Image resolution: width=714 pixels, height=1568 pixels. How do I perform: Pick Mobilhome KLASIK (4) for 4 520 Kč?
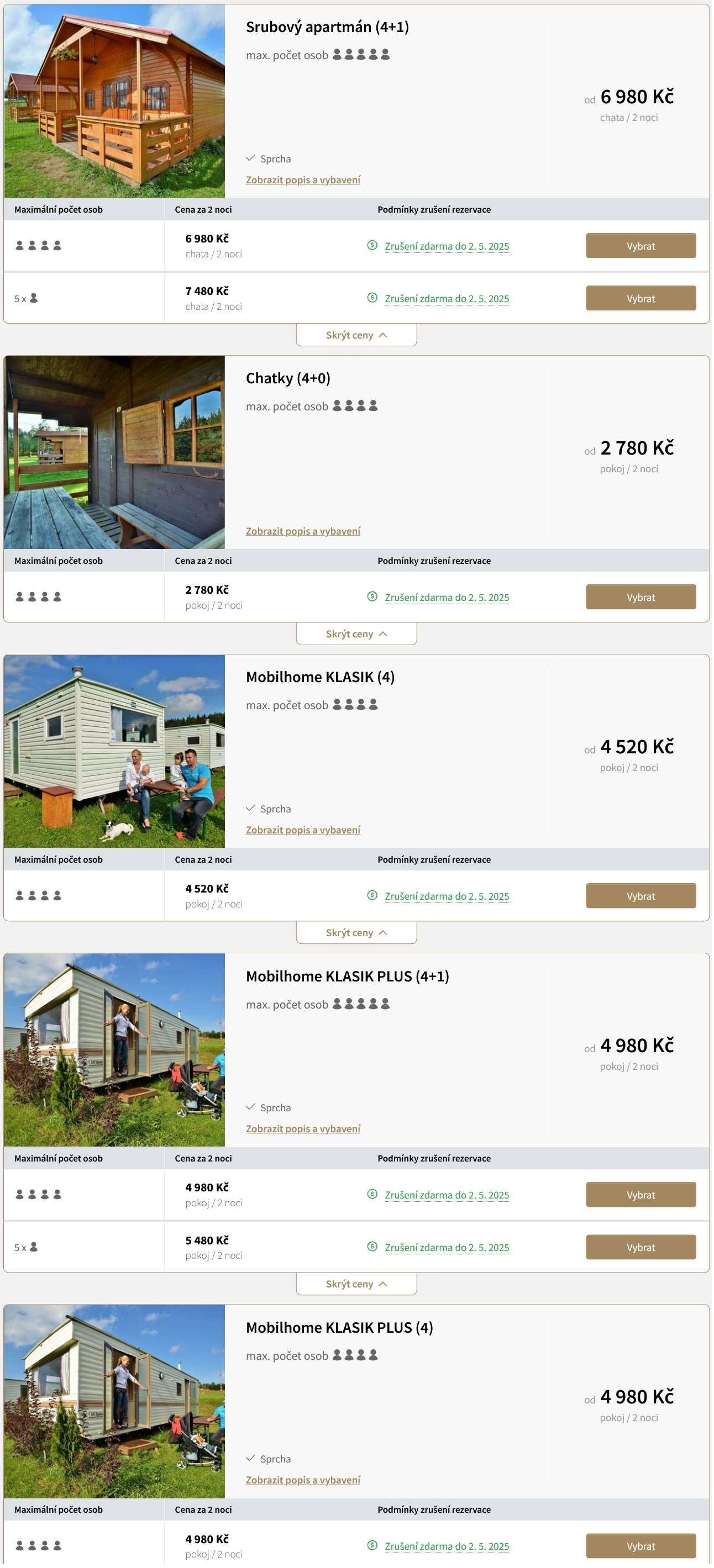[641, 896]
